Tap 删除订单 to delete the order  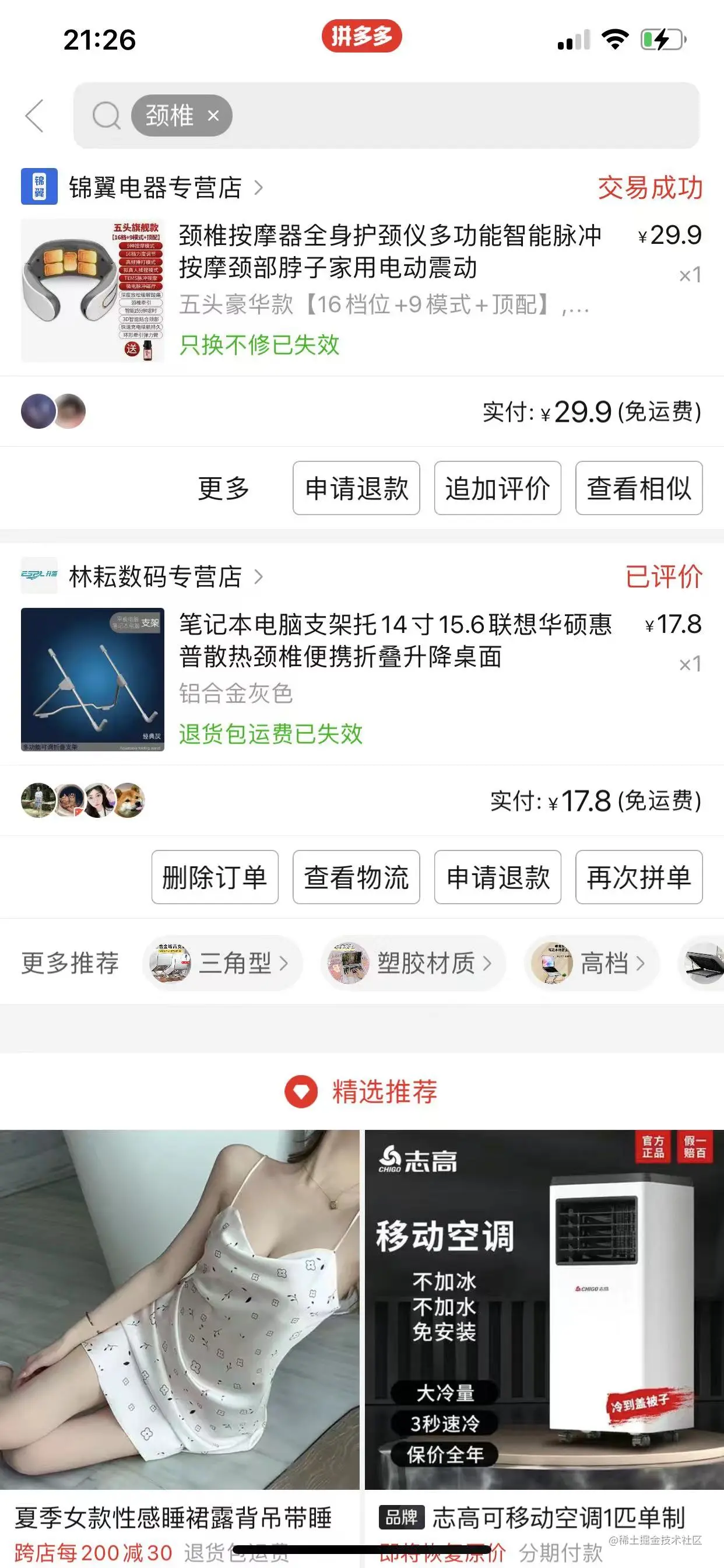[x=215, y=877]
